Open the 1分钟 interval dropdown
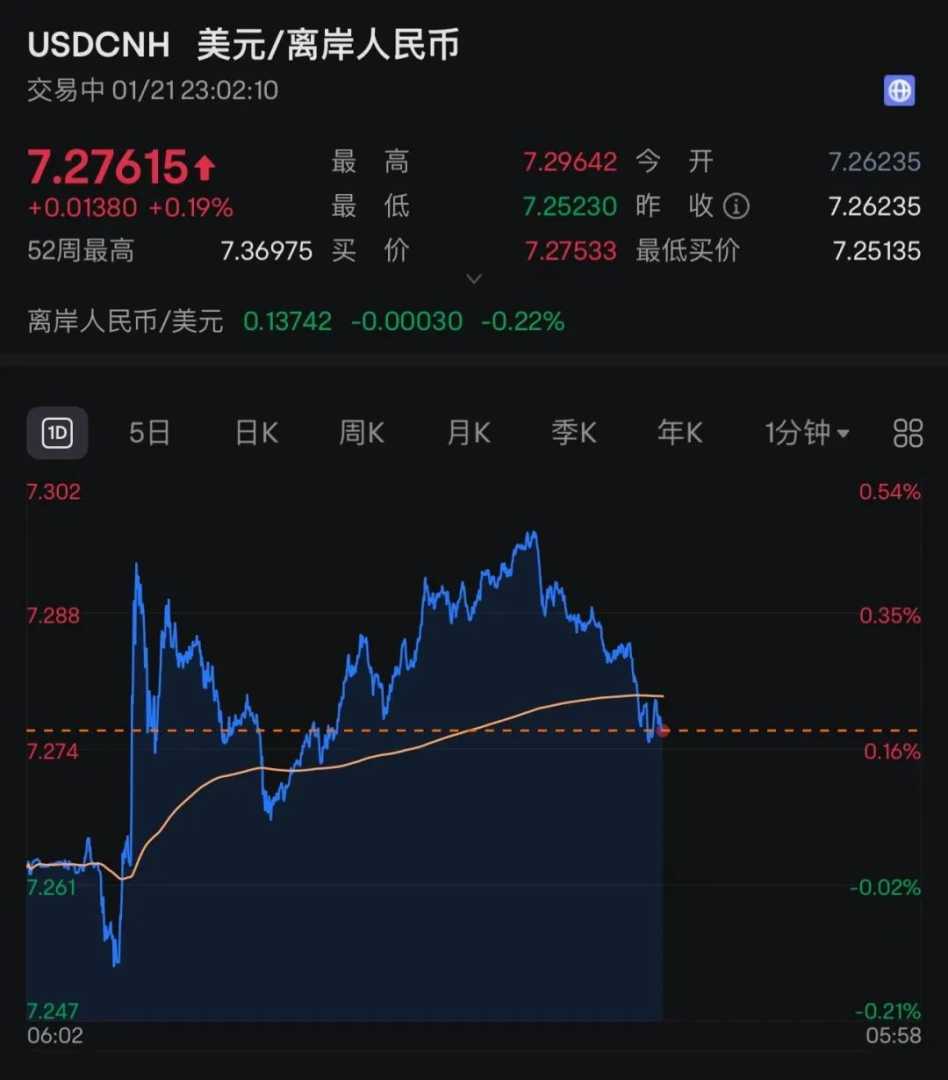Screen dimensions: 948x1080 click(807, 433)
